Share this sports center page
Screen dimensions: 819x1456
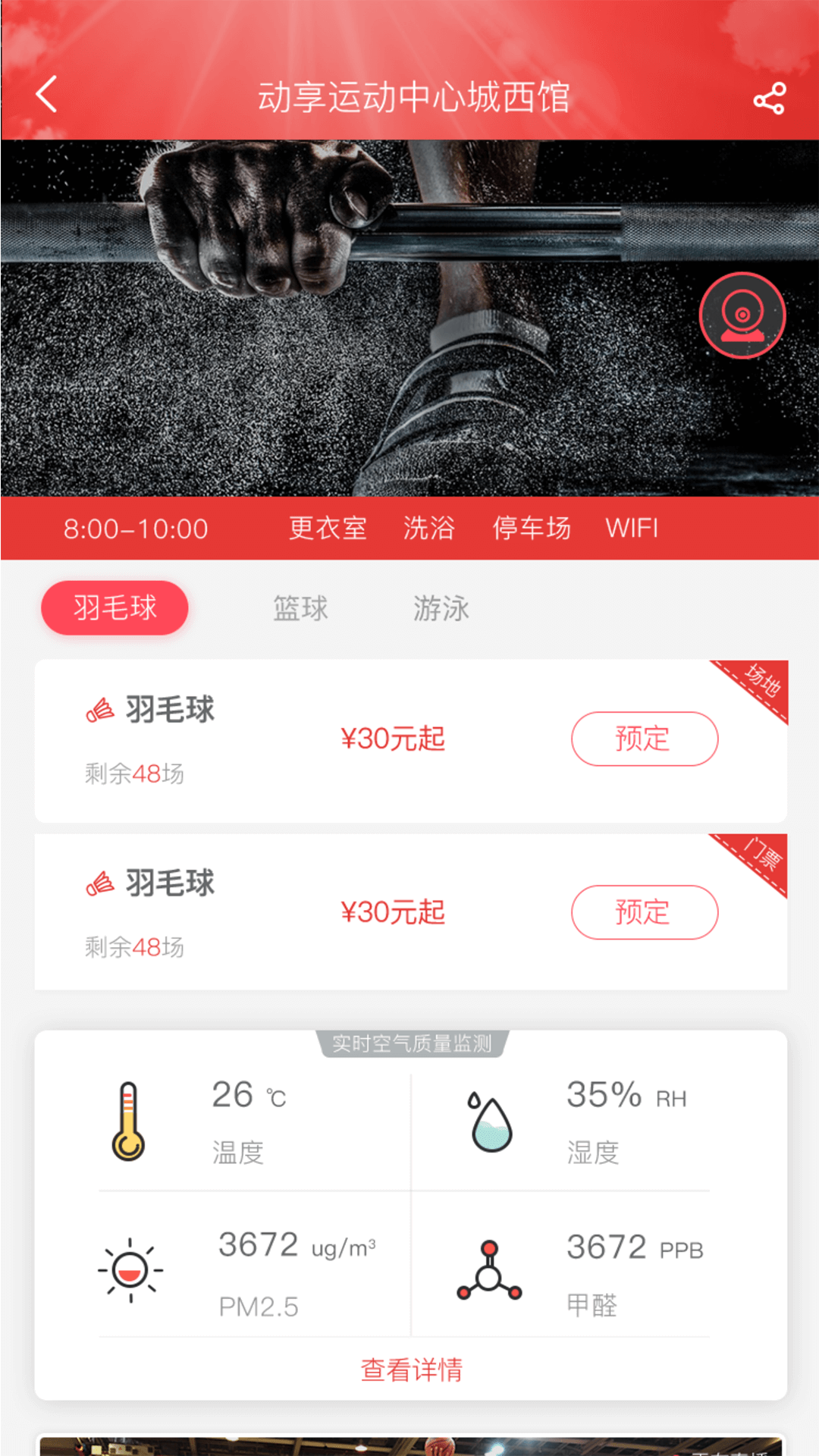click(x=769, y=99)
